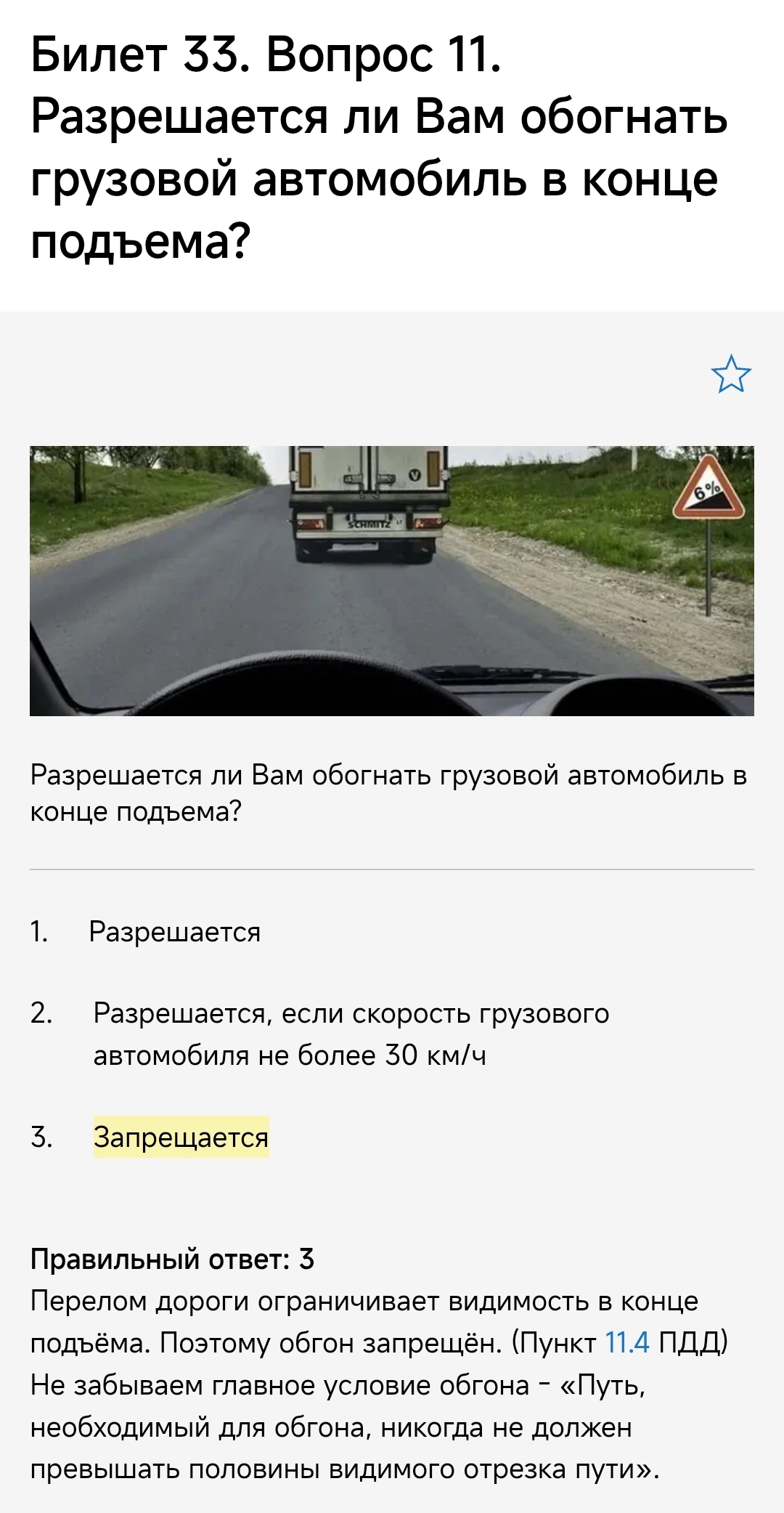Image resolution: width=784 pixels, height=1513 pixels.
Task: Choose answer 2 about speed not above 30 км/ч
Action: point(351,1034)
